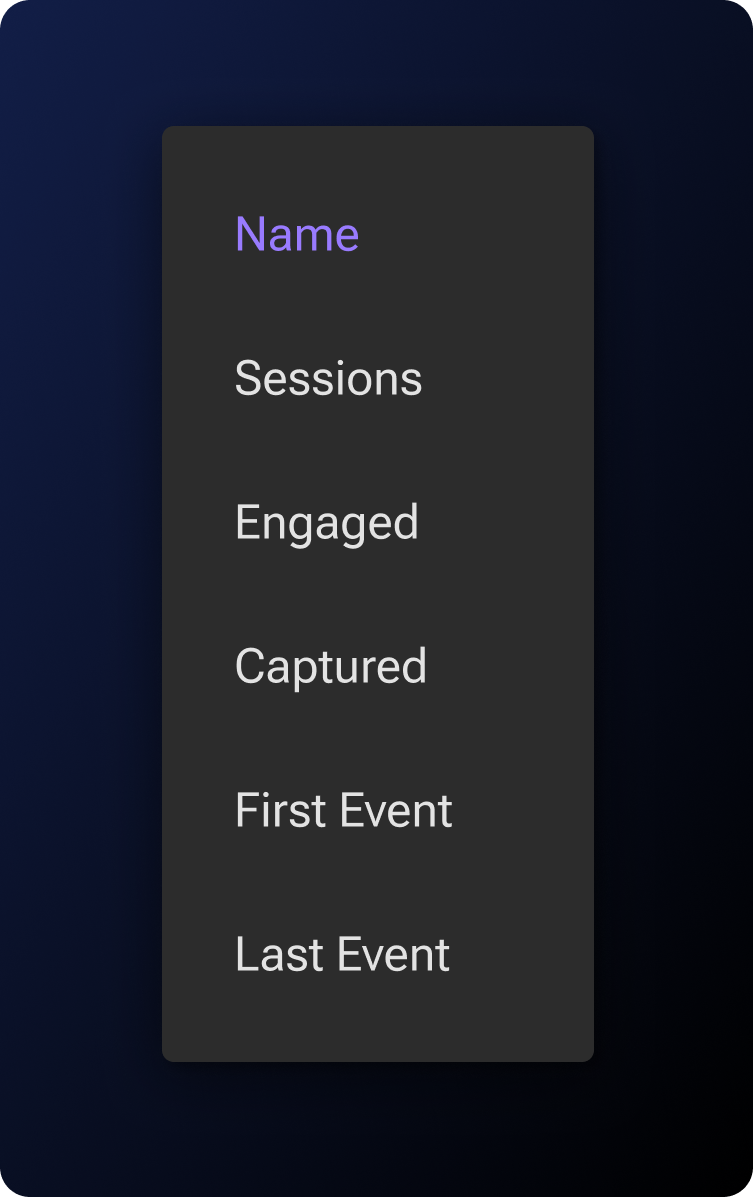Pick the Engaged option
Screen dimensions: 753x1197
coord(326,523)
